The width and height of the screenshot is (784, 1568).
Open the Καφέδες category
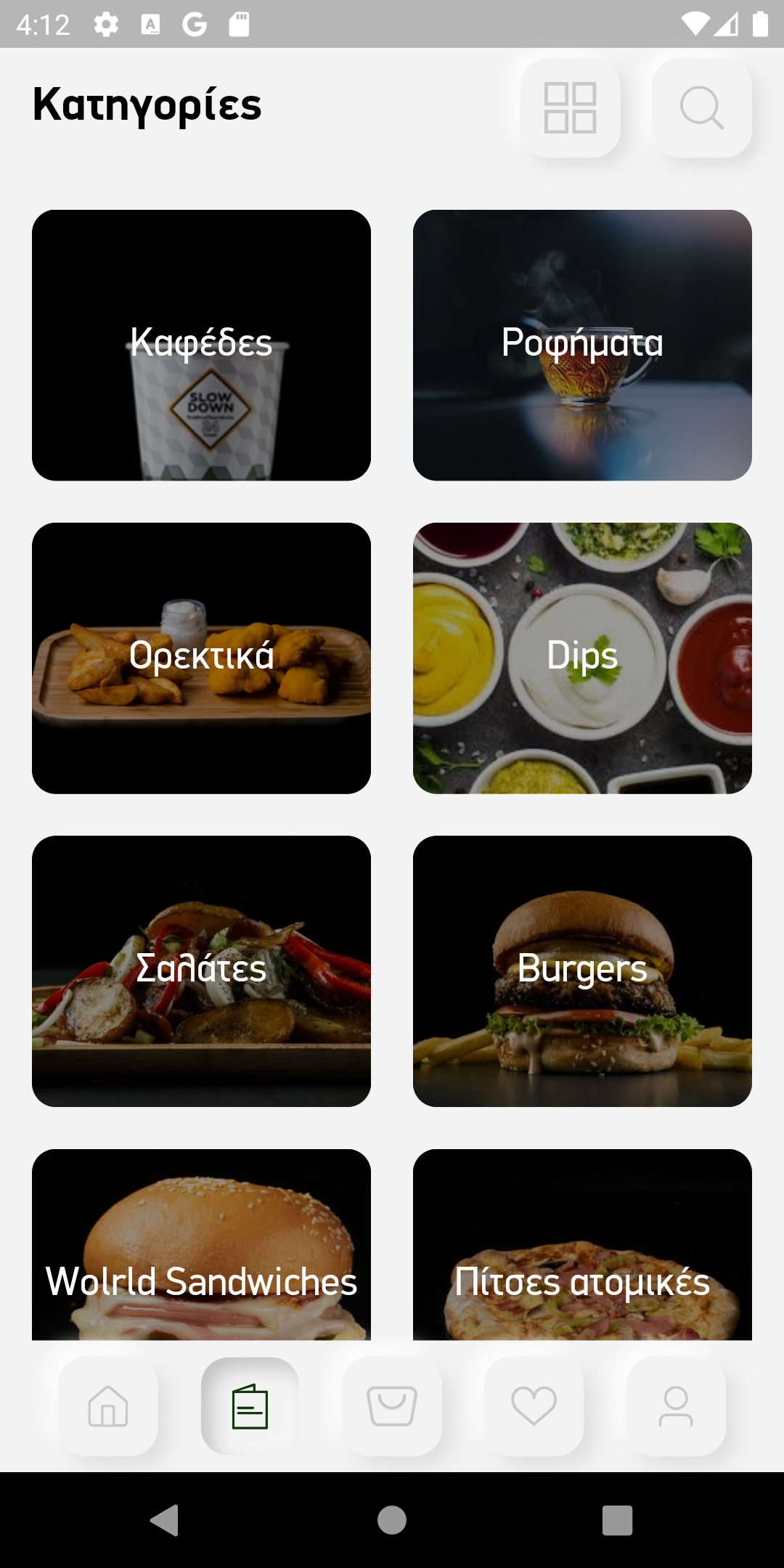201,345
